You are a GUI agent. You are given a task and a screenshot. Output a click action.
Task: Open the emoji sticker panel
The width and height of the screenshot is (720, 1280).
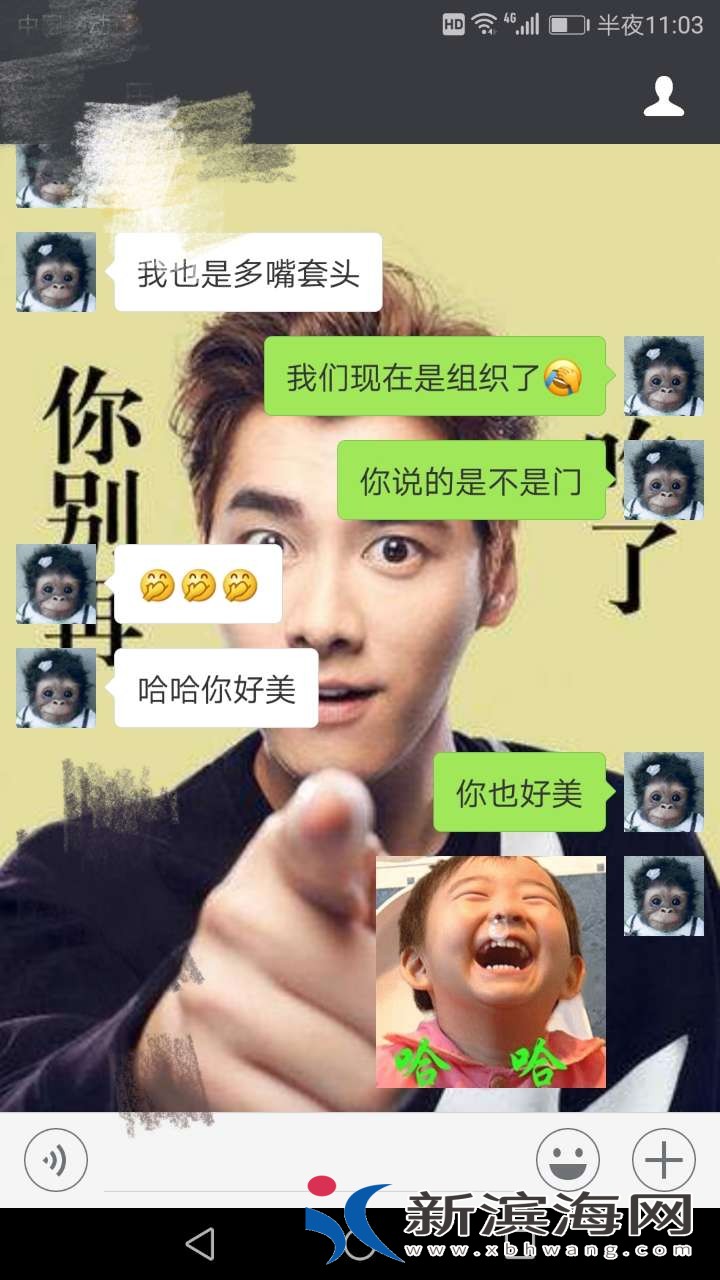point(567,1160)
